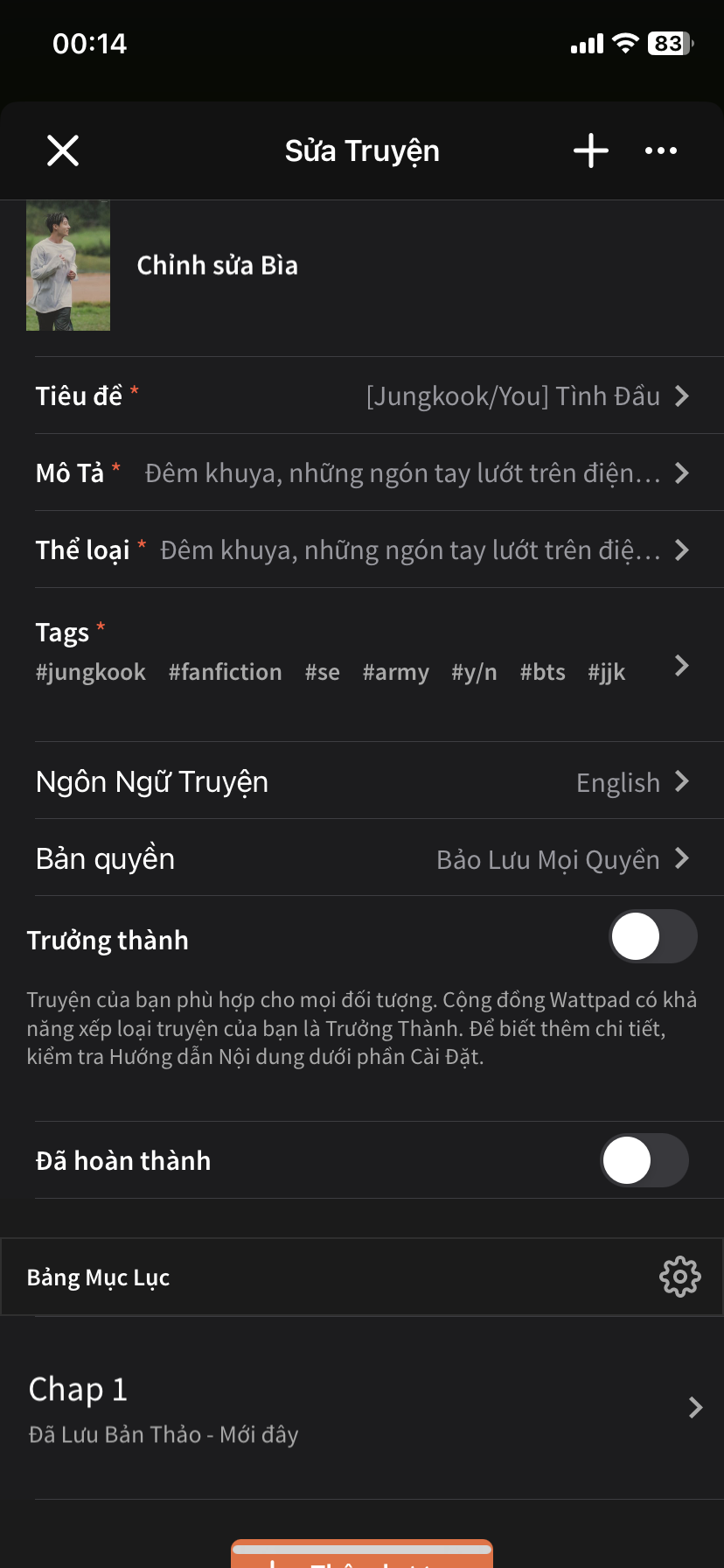Open the story cover image

click(x=68, y=266)
